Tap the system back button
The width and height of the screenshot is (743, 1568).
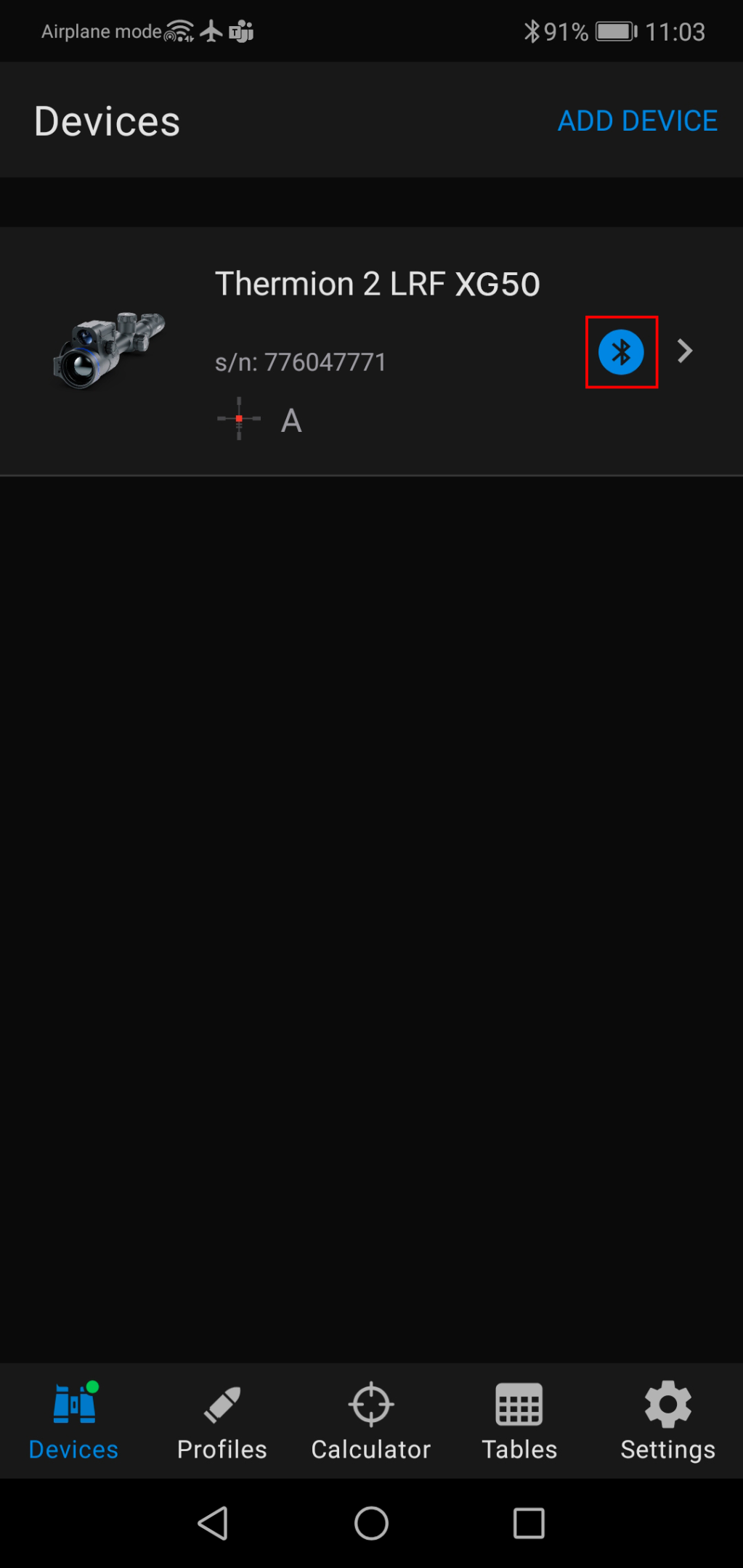click(213, 1523)
